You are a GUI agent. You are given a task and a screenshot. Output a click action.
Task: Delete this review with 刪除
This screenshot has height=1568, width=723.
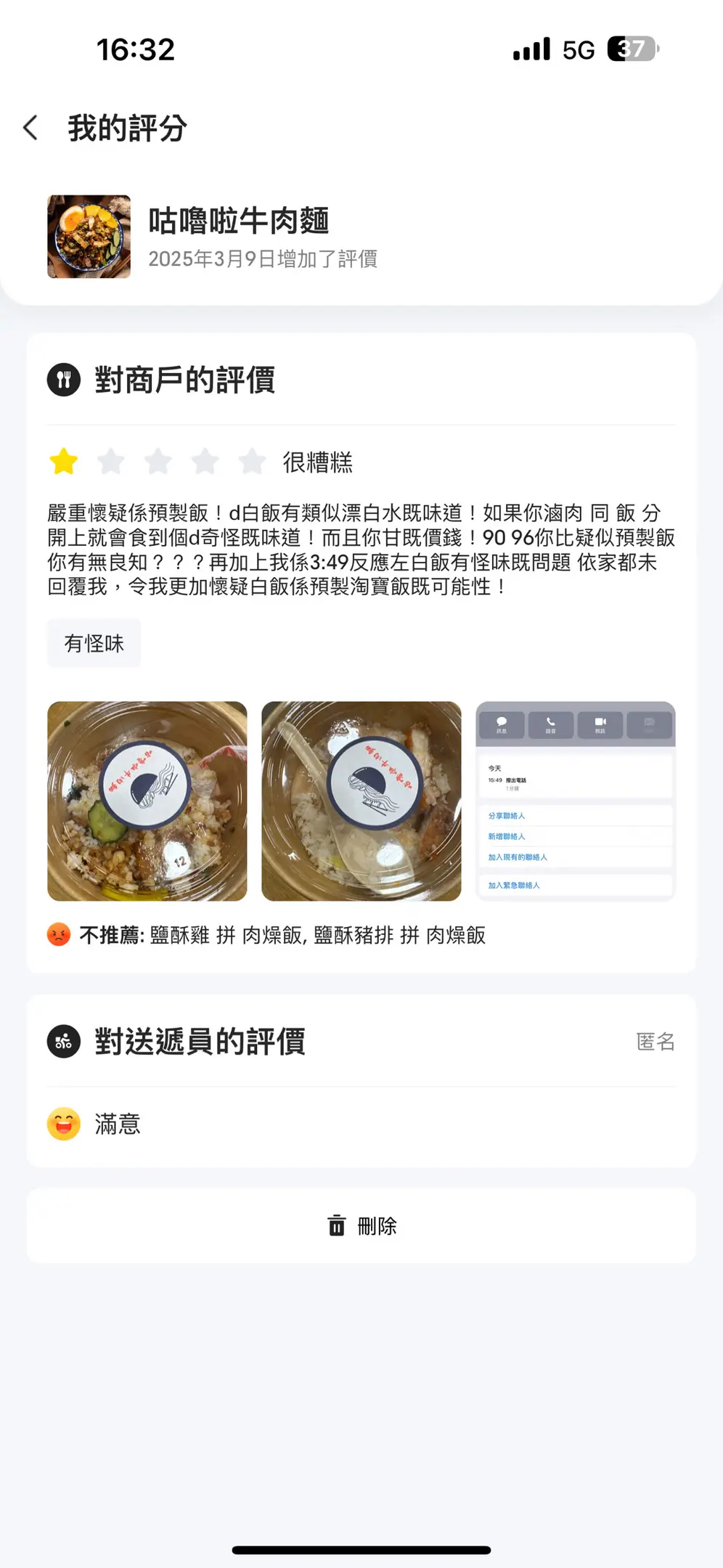click(361, 1226)
